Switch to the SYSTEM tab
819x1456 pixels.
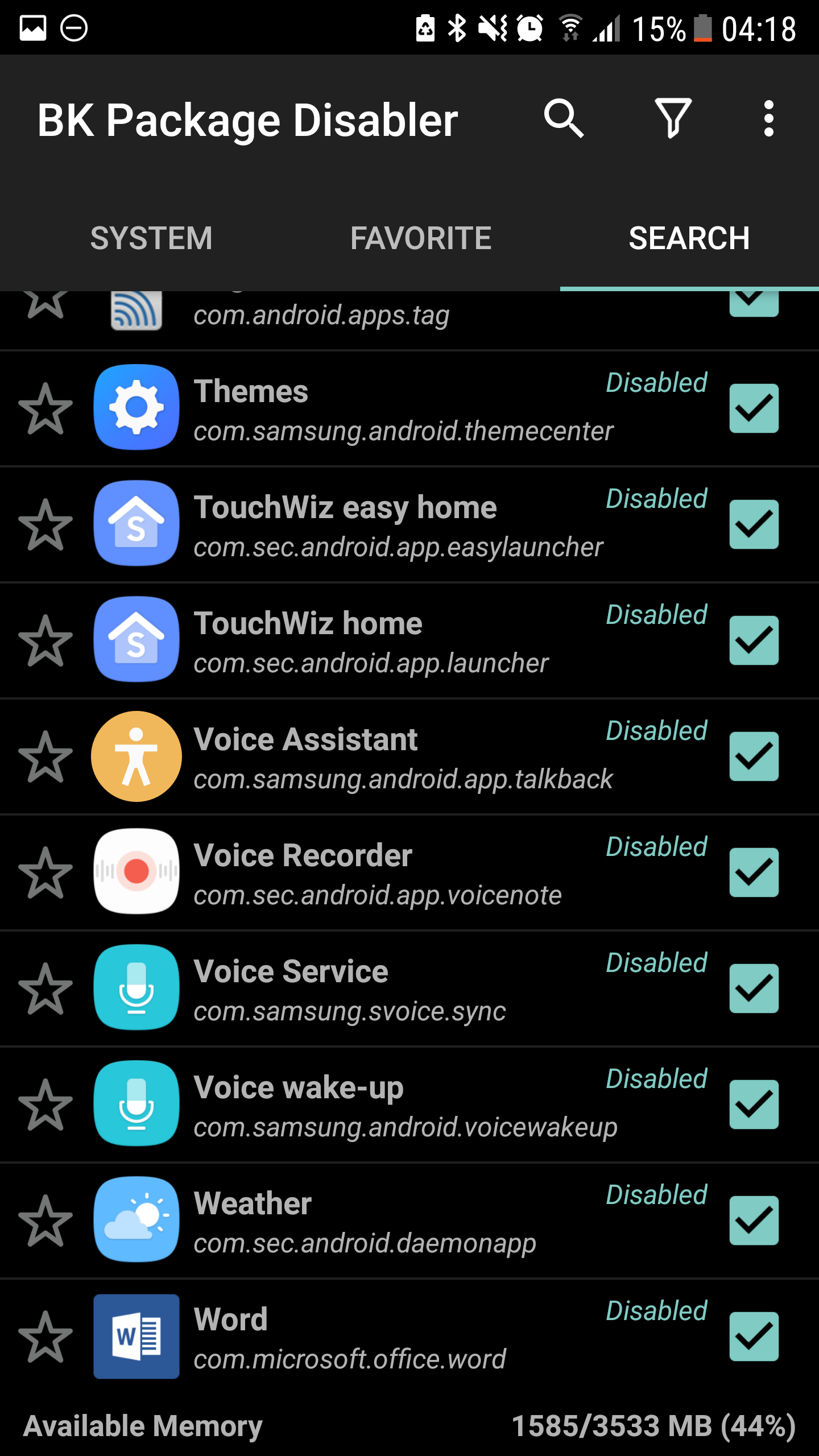click(x=151, y=238)
